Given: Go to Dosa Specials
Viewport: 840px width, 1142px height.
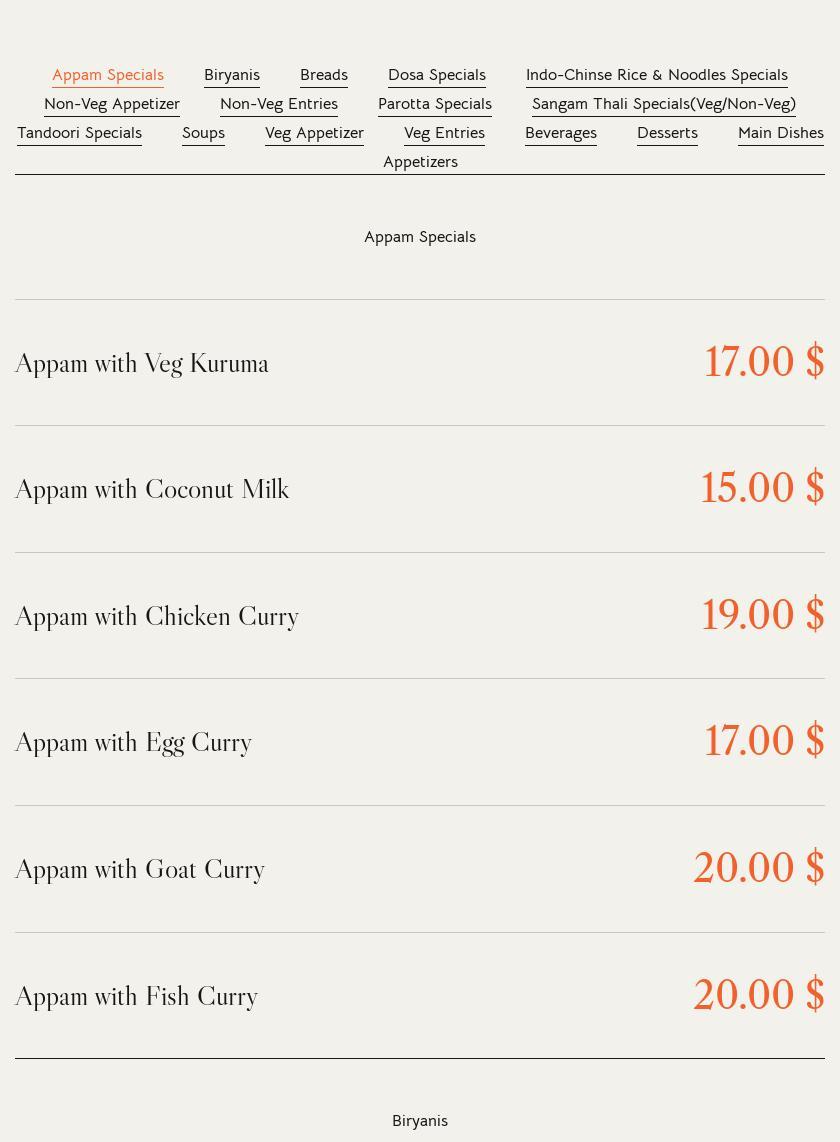Looking at the screenshot, I should [x=437, y=75].
